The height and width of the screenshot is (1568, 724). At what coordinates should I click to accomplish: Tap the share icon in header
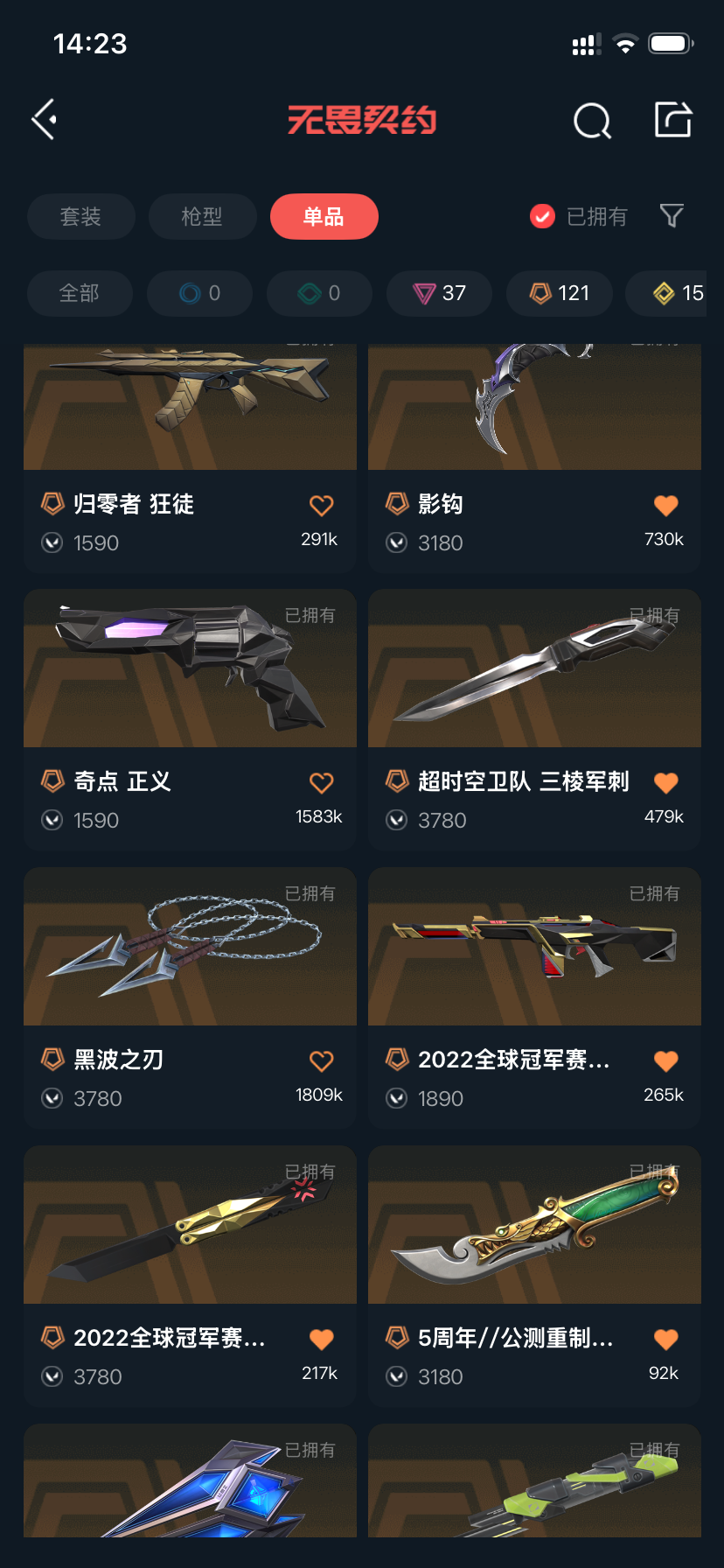673,120
